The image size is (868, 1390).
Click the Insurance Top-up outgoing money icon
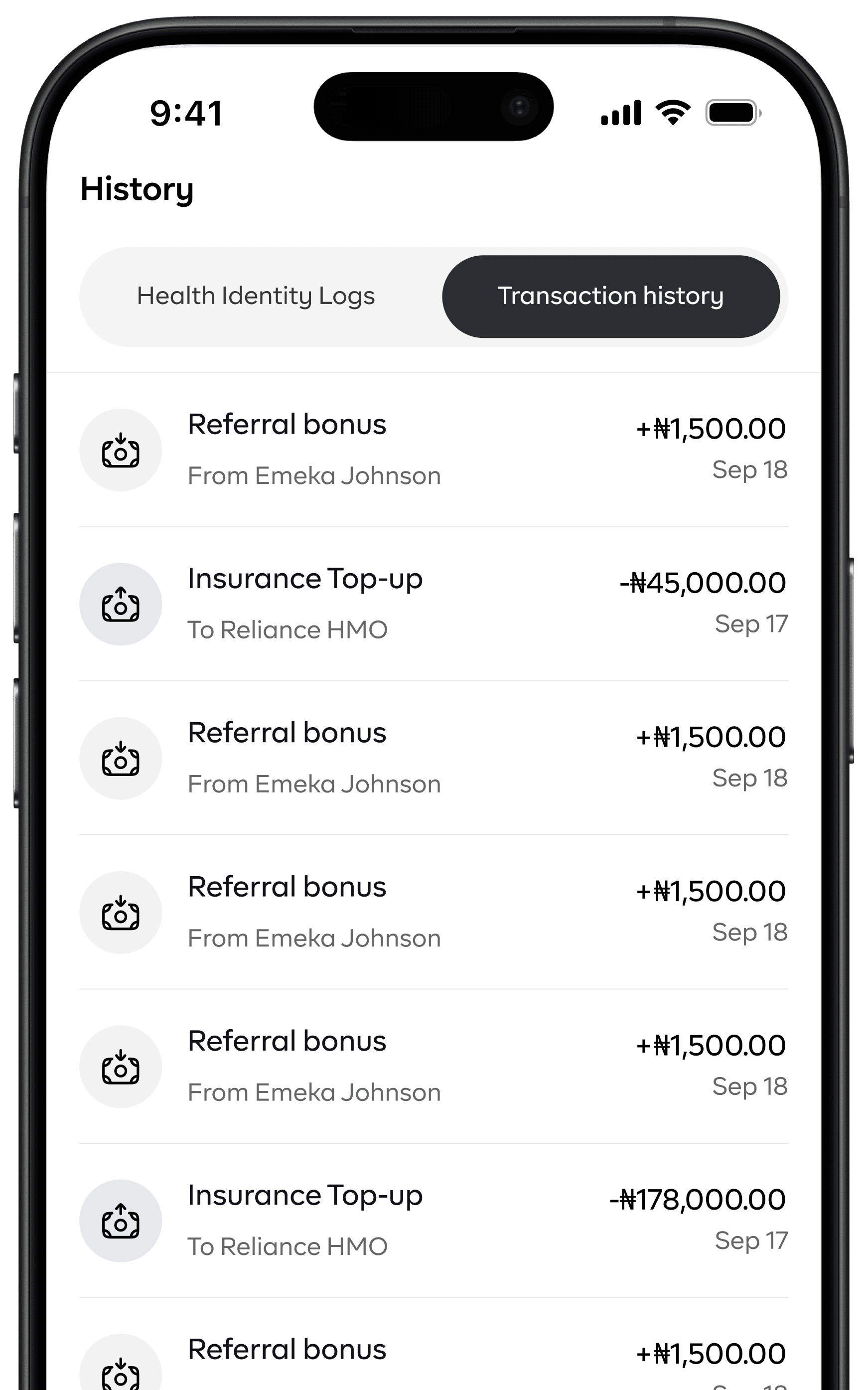click(x=121, y=604)
